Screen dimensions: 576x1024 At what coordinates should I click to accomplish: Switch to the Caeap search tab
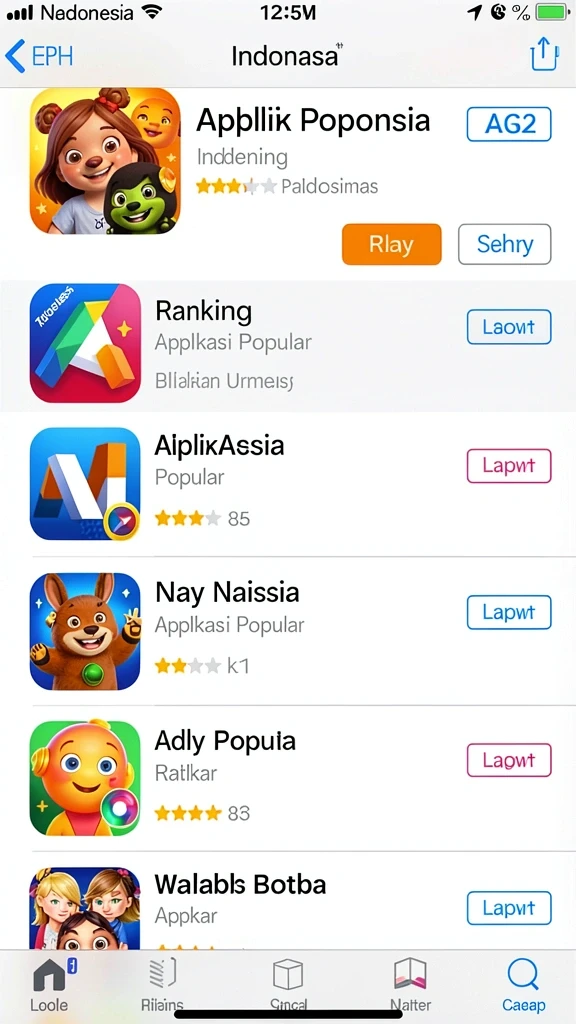click(523, 984)
